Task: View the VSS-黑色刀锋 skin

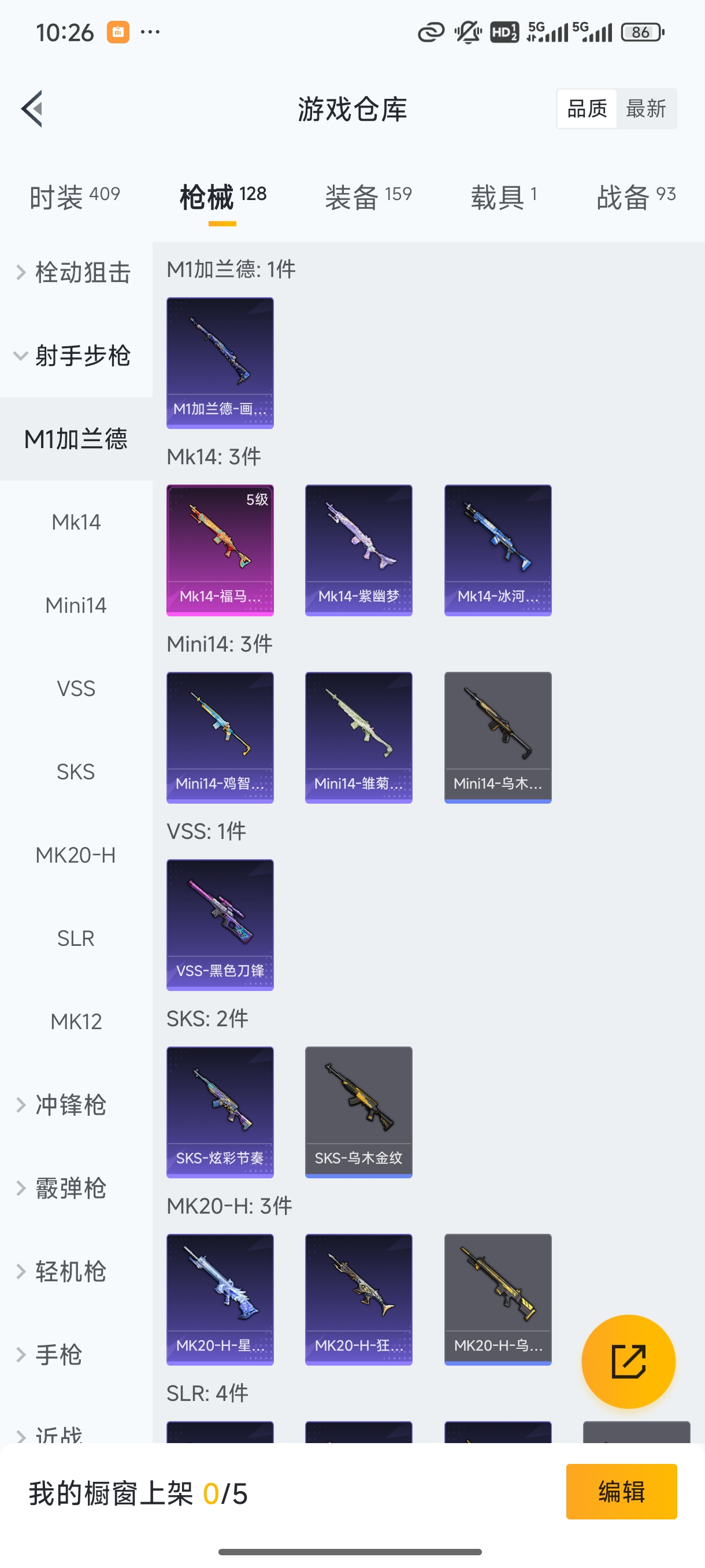Action: 220,924
